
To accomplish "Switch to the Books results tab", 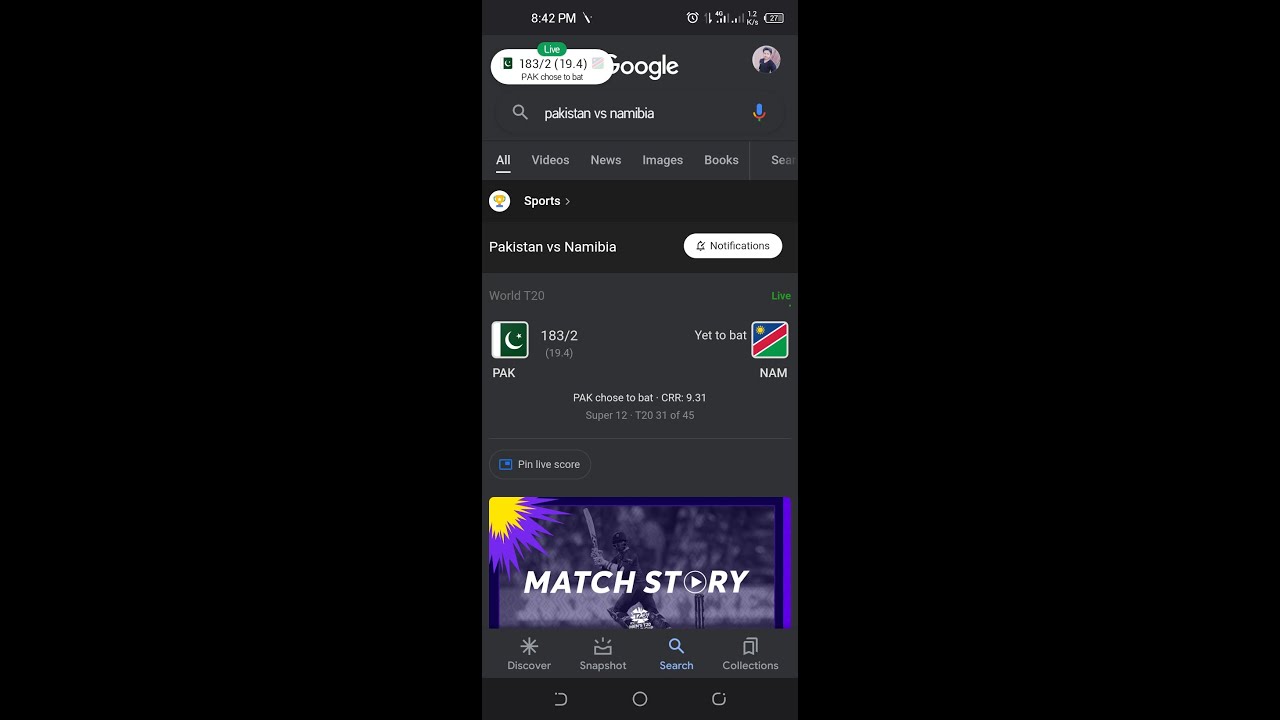I will (x=721, y=160).
